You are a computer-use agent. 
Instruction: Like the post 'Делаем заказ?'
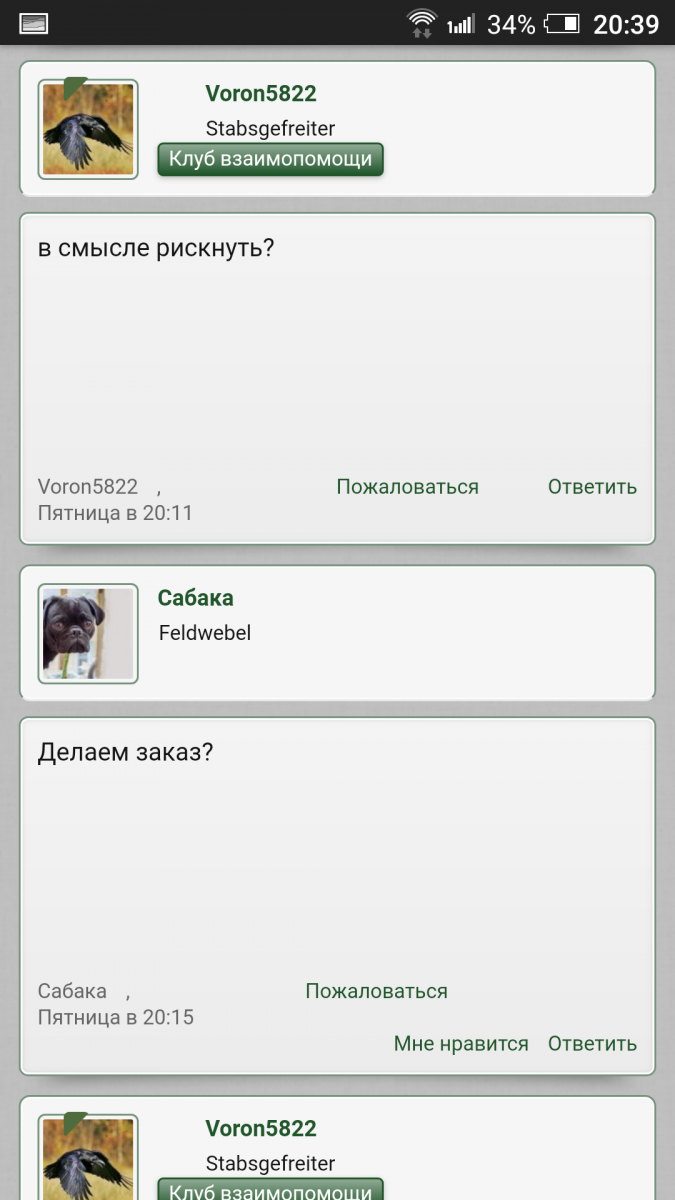(x=461, y=1043)
